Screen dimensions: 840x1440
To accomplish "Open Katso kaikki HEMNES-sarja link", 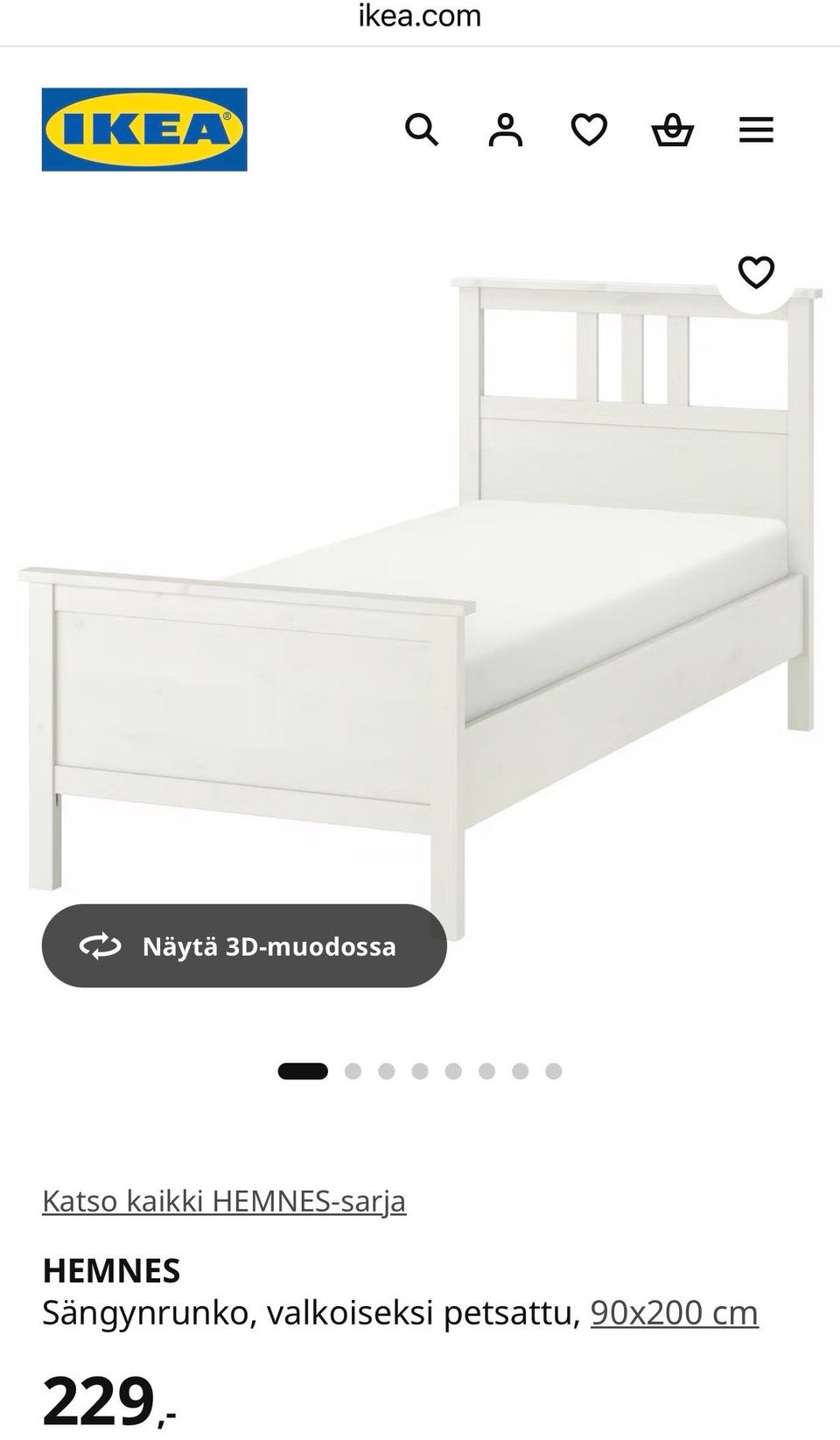I will point(224,1201).
